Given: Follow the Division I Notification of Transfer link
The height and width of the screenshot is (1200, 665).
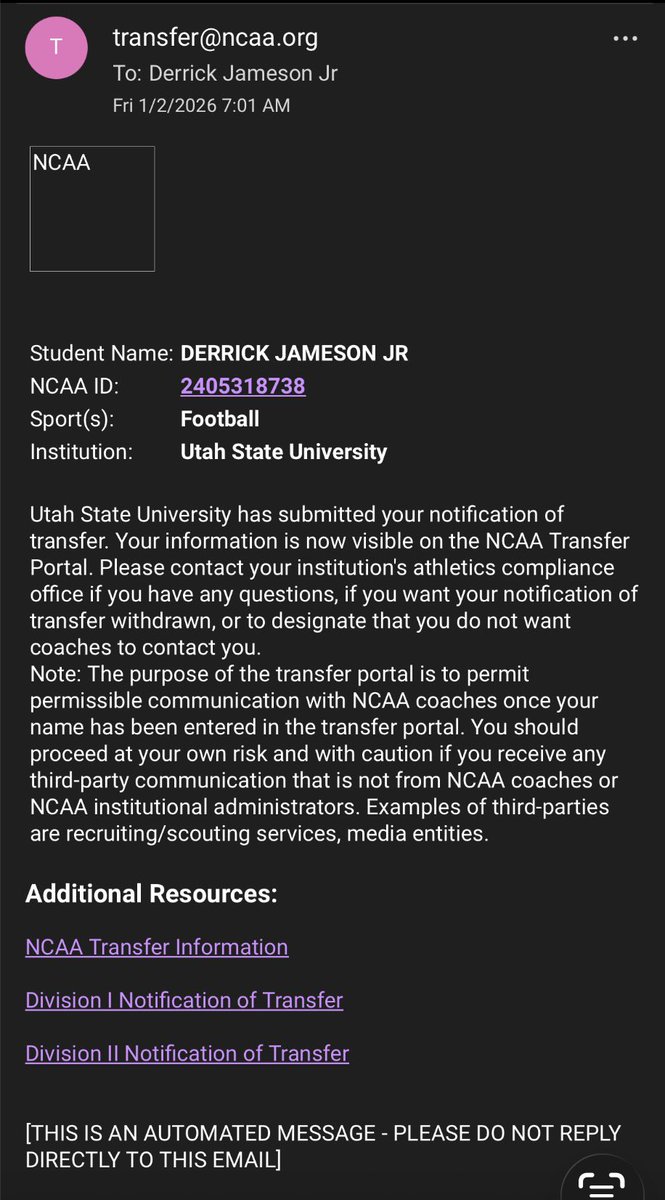Looking at the screenshot, I should coord(184,1000).
